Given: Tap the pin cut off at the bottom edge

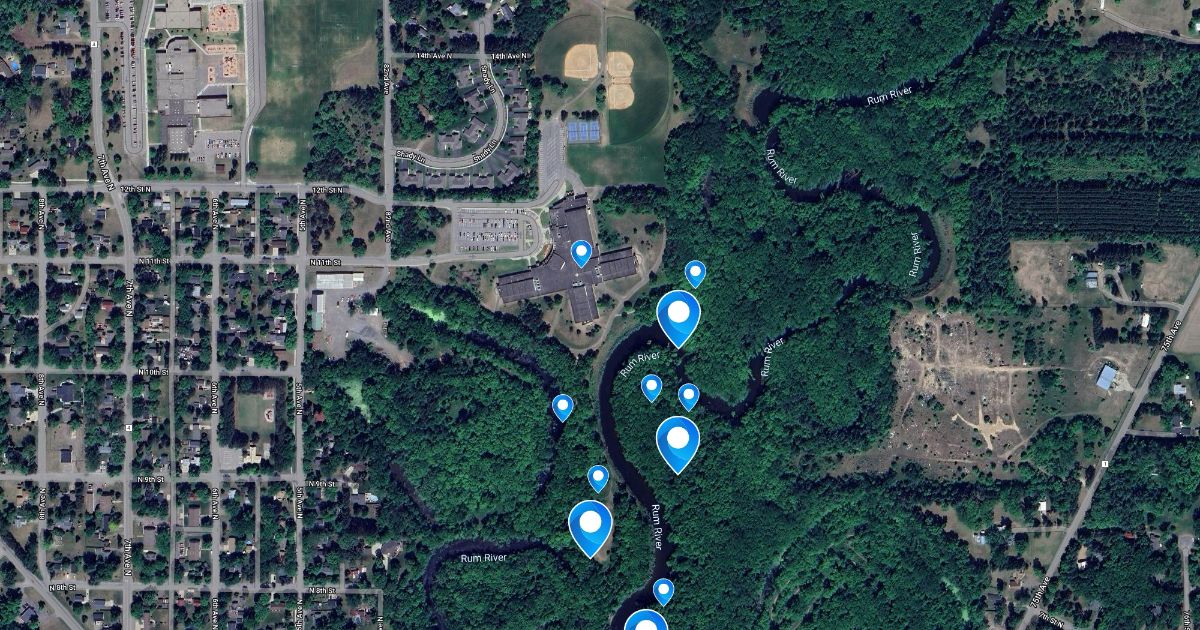Looking at the screenshot, I should (x=646, y=622).
